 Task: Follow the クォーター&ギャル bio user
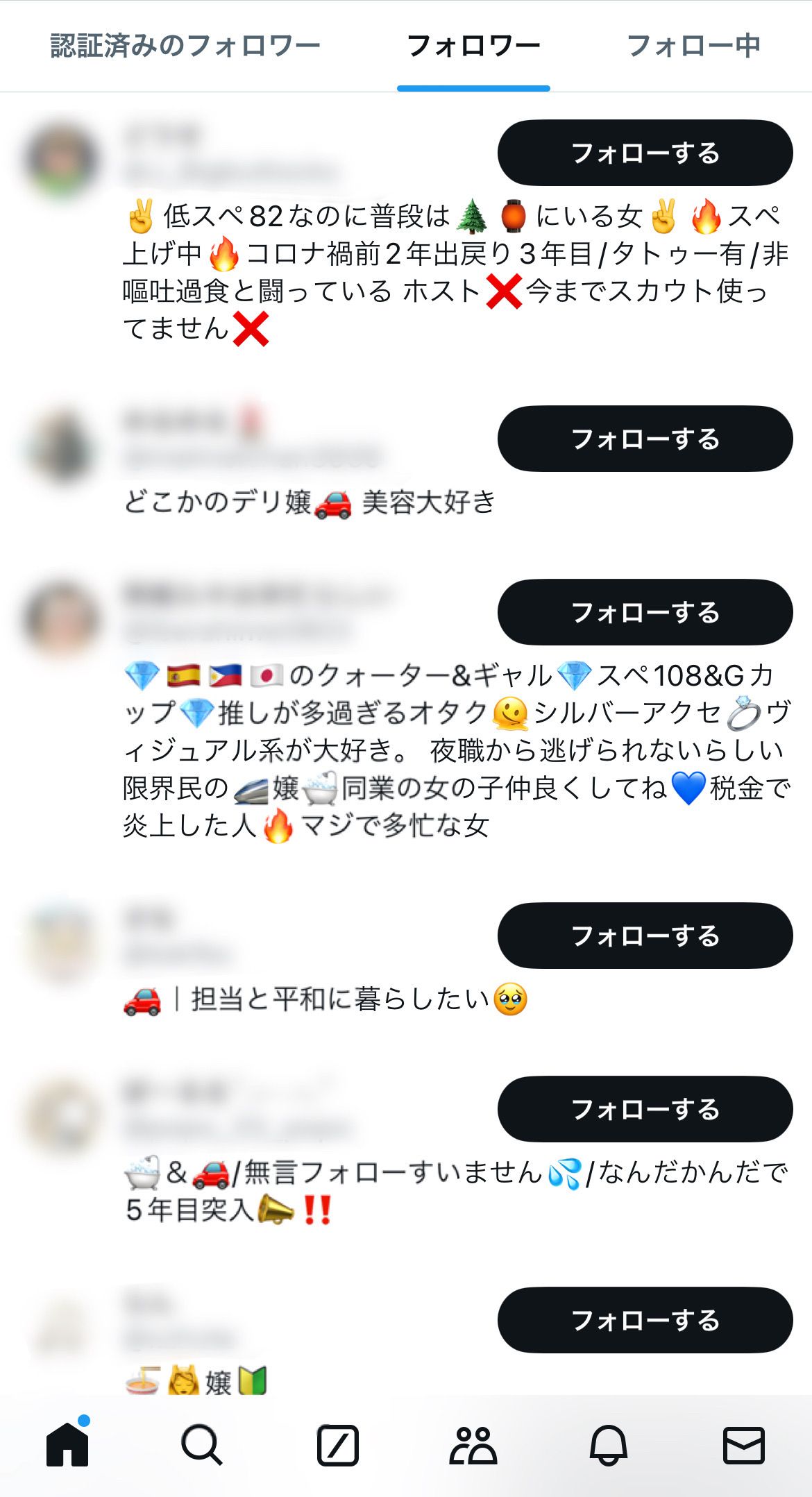(x=645, y=612)
